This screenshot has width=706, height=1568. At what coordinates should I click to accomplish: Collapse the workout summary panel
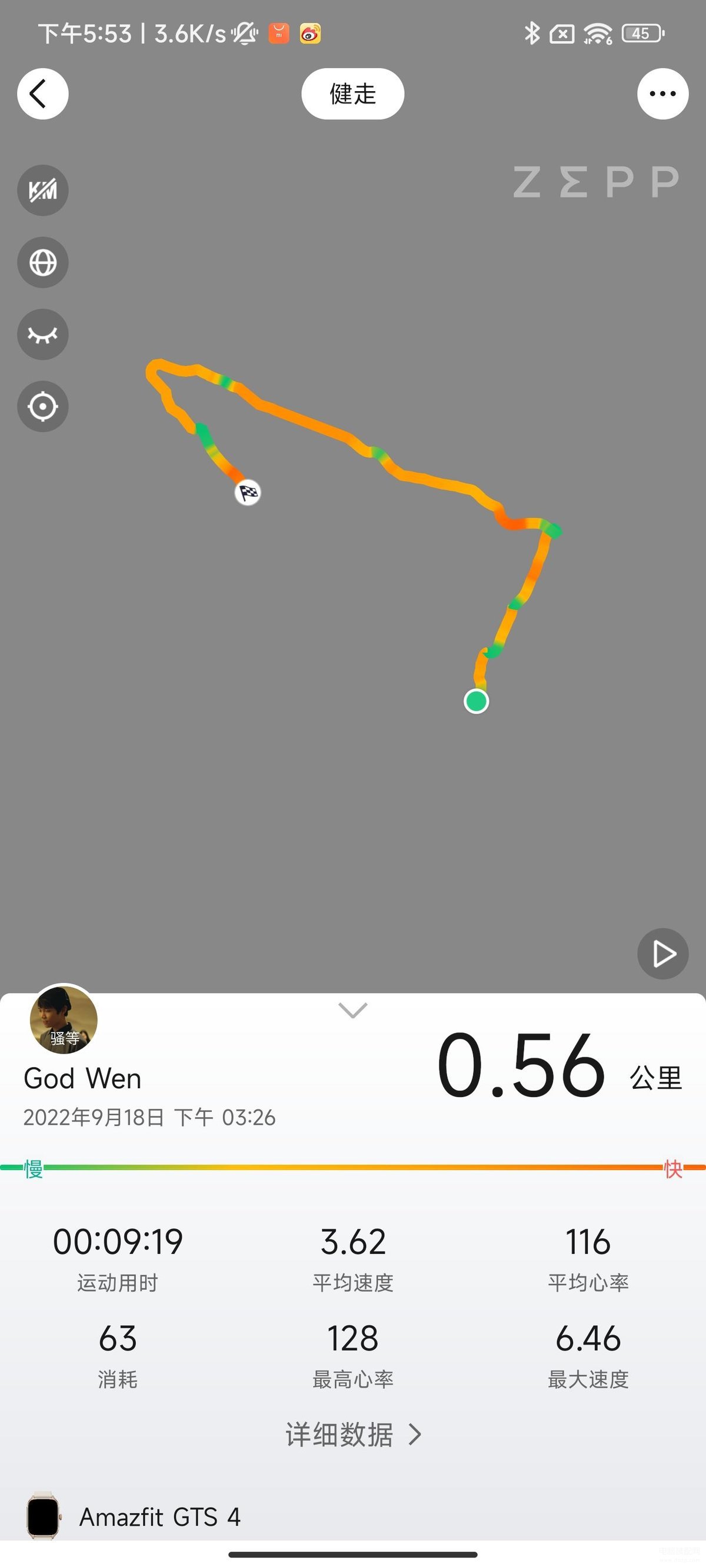point(352,1011)
